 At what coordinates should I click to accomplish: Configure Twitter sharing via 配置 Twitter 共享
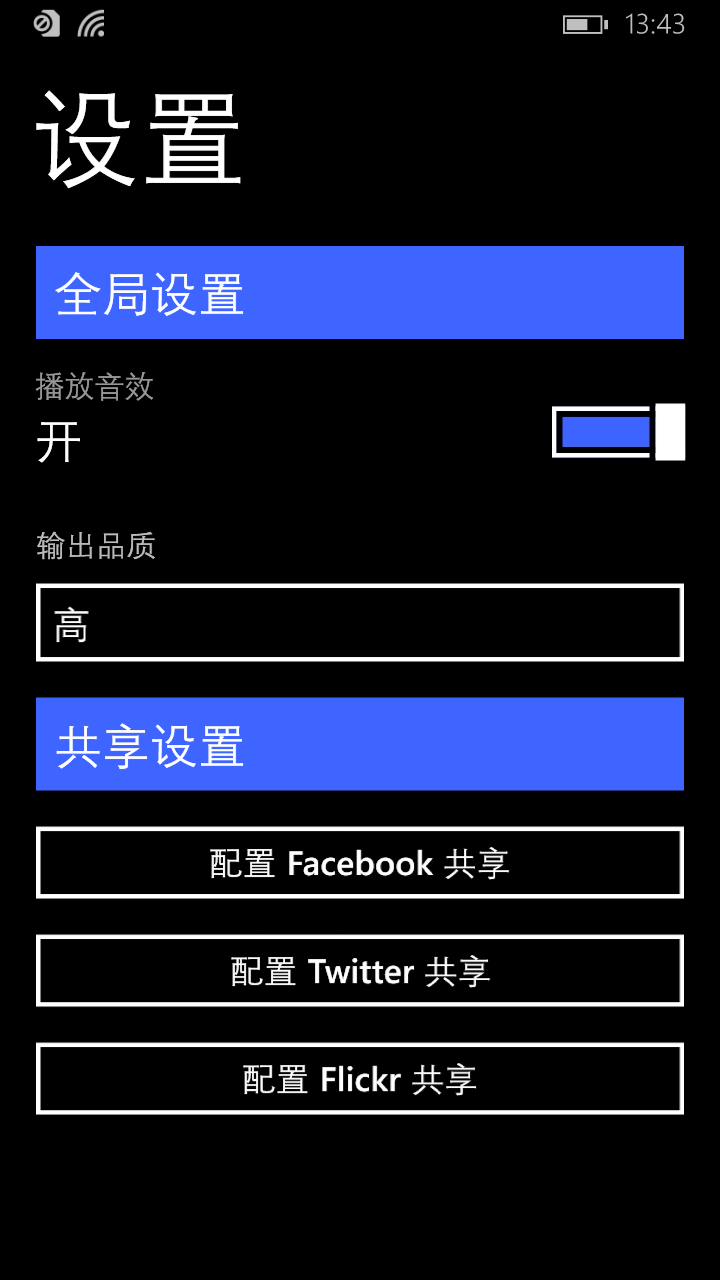coord(360,971)
